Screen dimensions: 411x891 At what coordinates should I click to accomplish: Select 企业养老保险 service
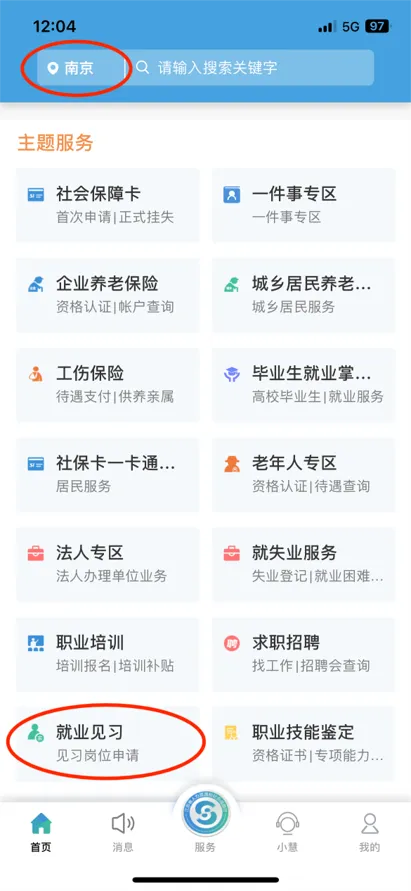[108, 295]
